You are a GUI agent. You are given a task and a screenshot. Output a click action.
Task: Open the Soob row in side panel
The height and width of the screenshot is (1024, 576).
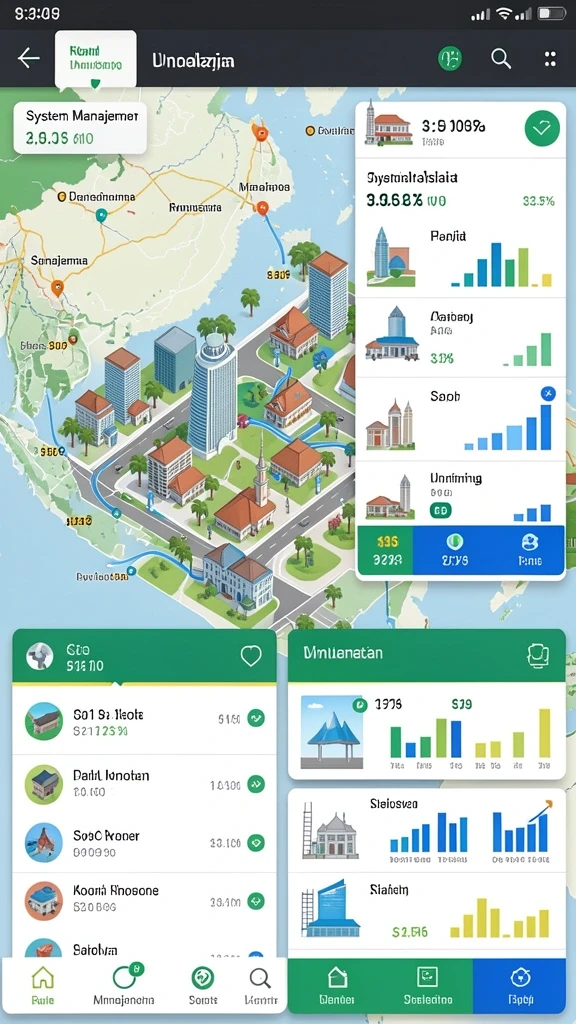pyautogui.click(x=460, y=419)
